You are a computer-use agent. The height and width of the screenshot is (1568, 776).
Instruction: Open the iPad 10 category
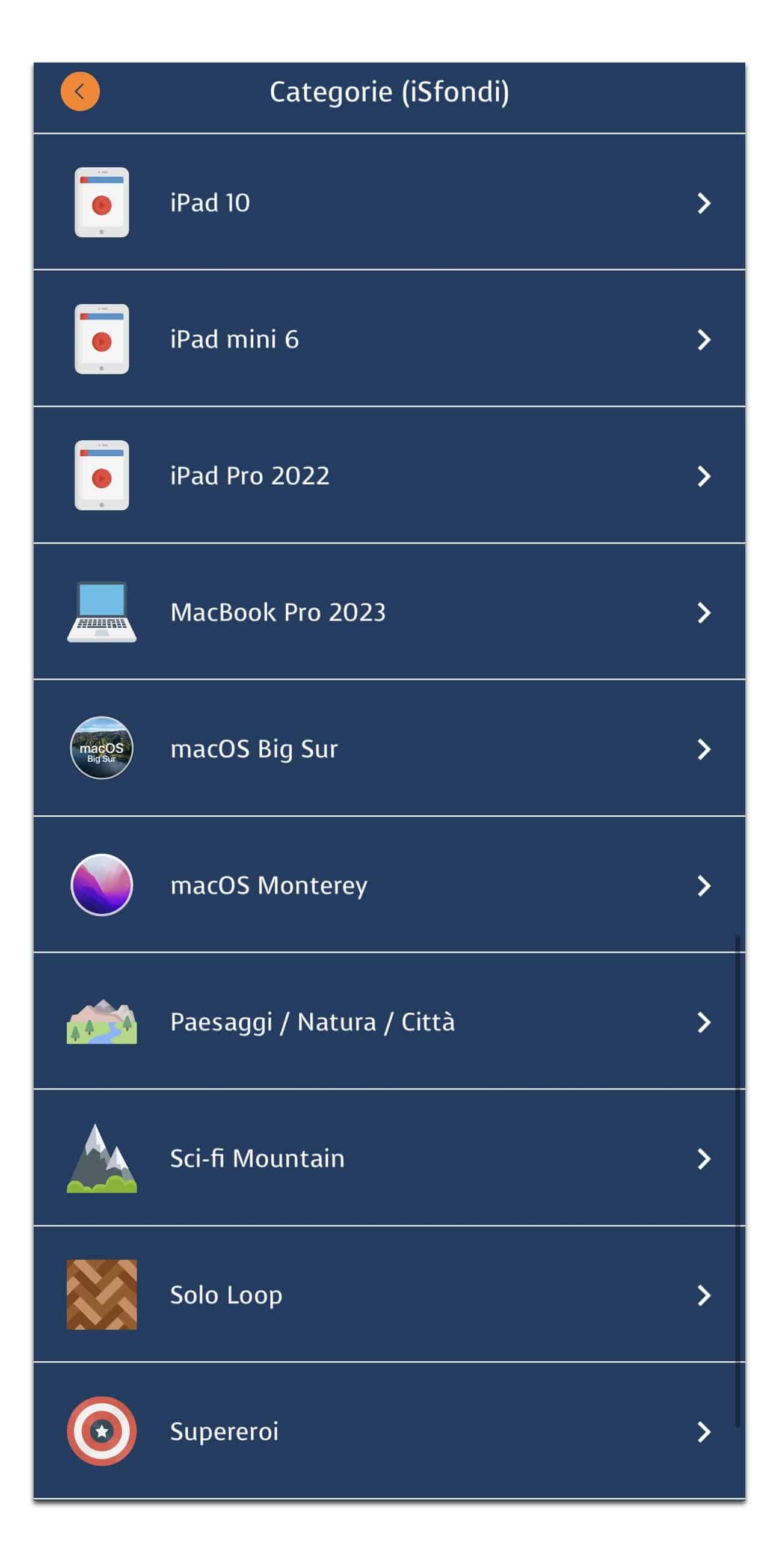[389, 202]
